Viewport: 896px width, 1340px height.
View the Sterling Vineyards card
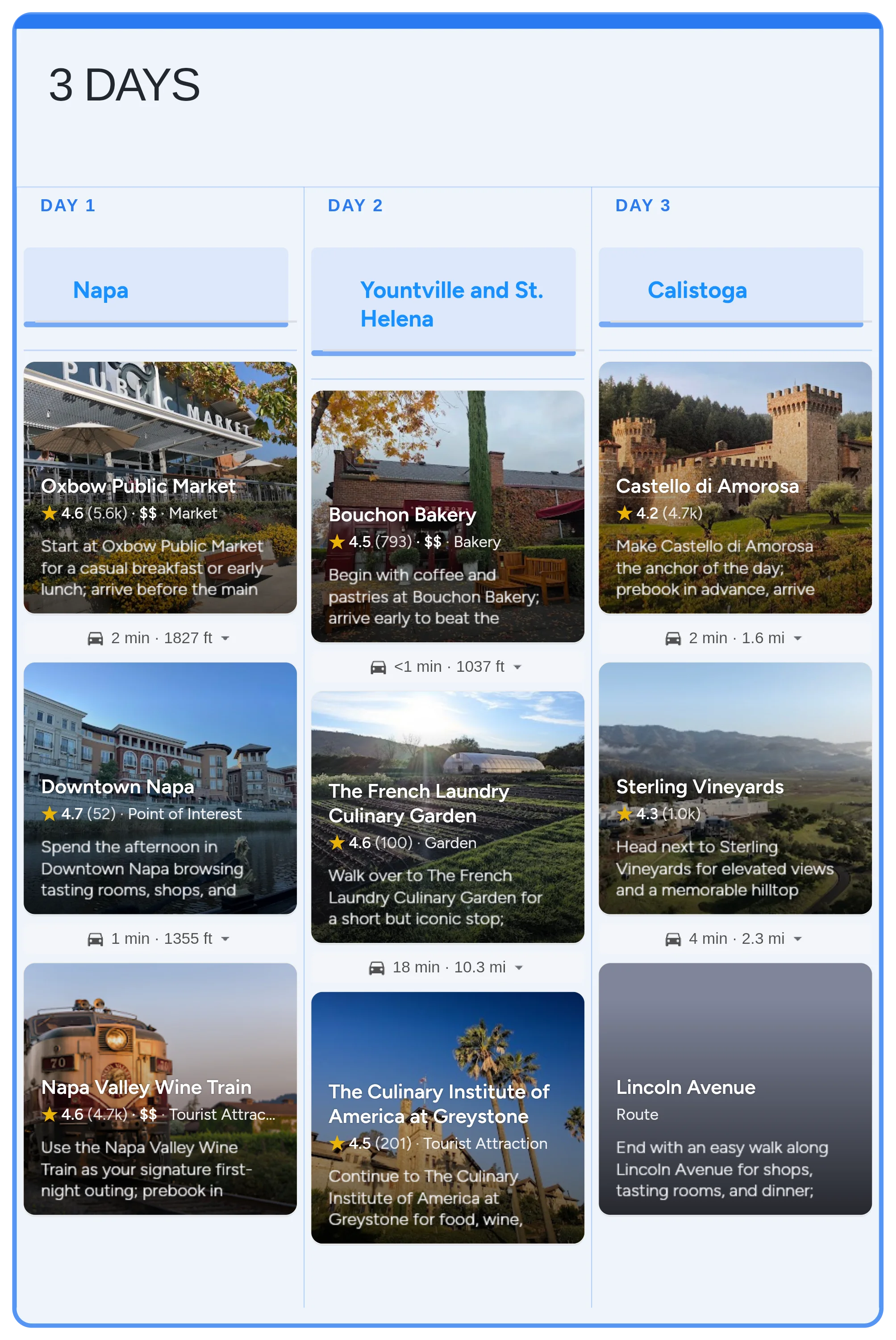(x=735, y=788)
